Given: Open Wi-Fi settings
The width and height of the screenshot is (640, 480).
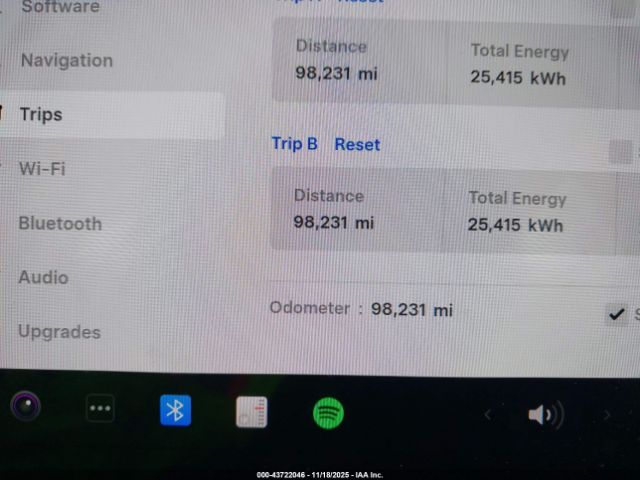Looking at the screenshot, I should click(x=42, y=169).
